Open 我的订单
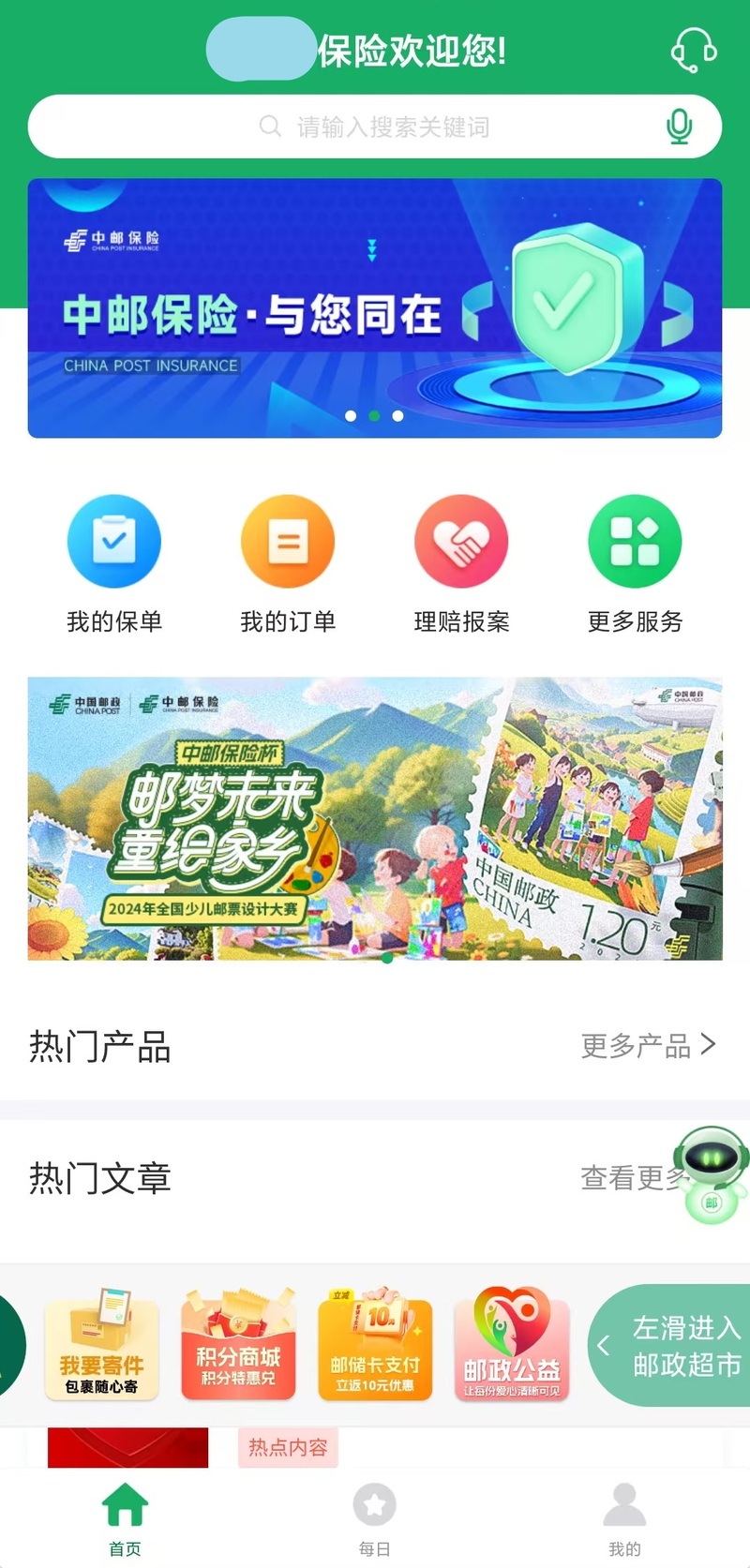This screenshot has height=1568, width=750. tap(288, 563)
